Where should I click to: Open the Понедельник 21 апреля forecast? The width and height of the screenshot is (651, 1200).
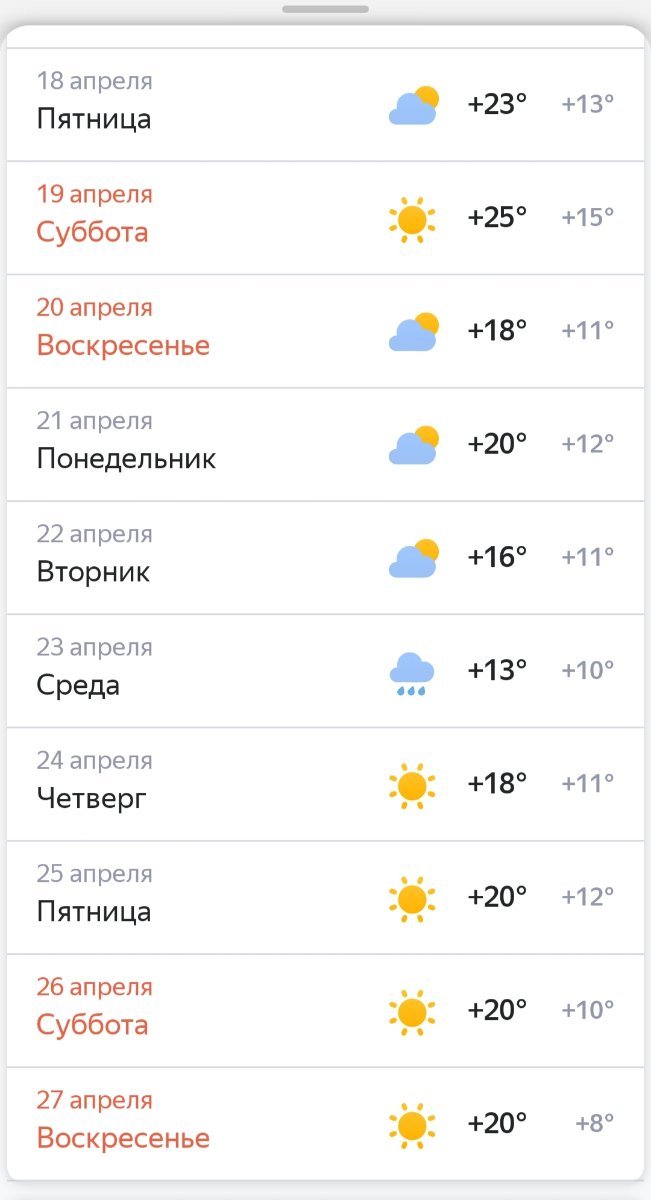pos(325,443)
